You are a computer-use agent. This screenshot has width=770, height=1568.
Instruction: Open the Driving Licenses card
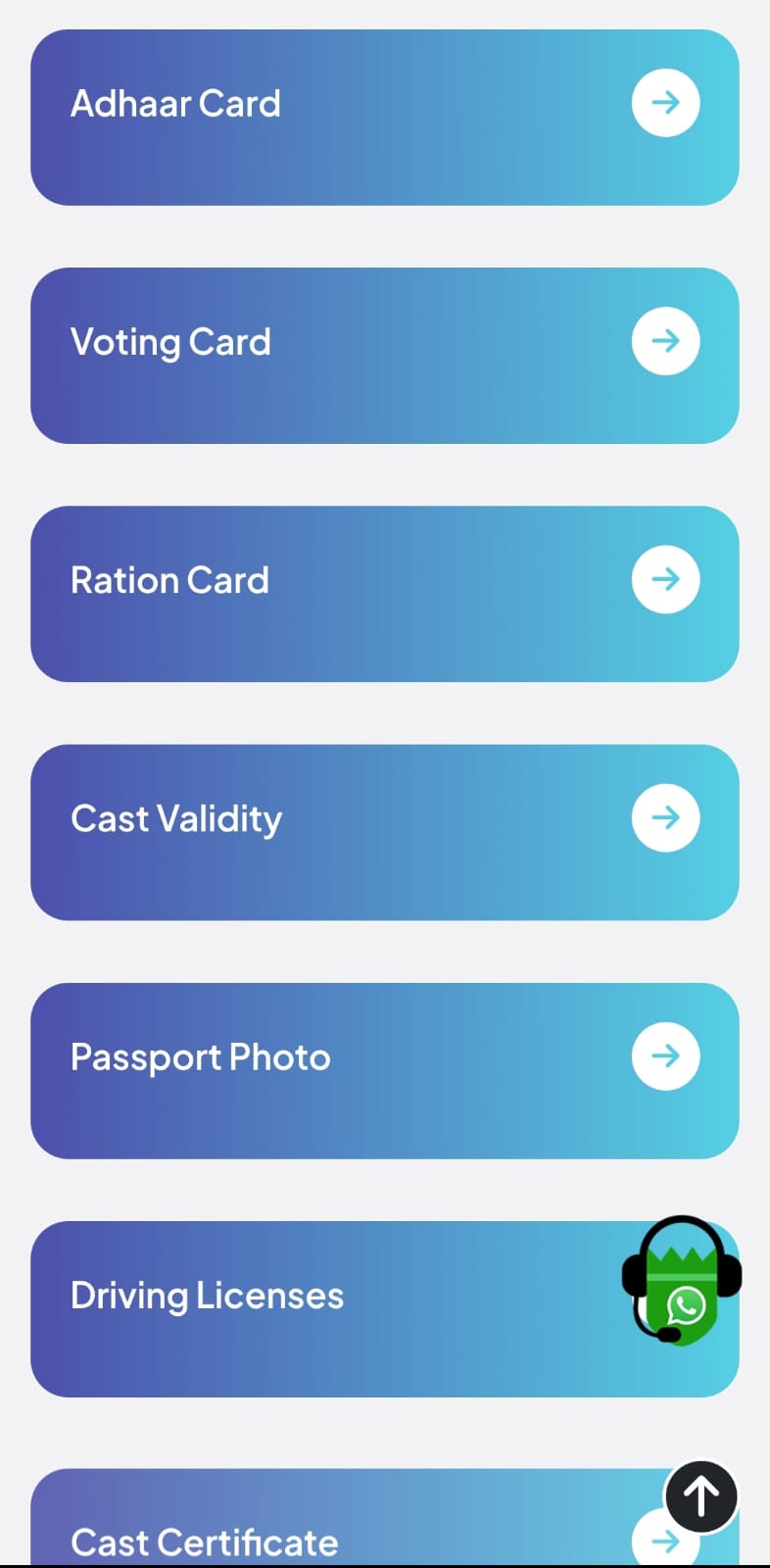(x=323, y=1308)
